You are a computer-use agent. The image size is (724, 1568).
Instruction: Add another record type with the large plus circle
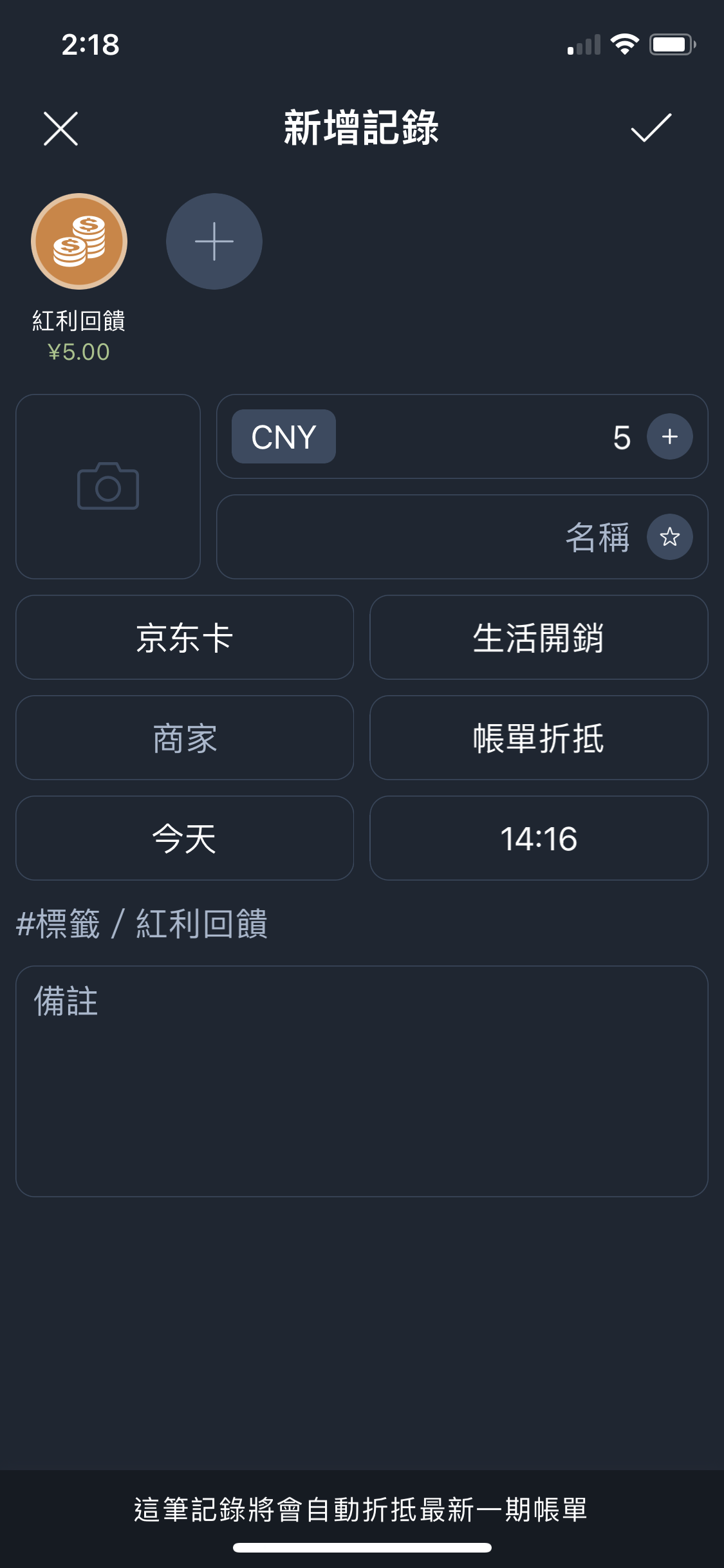click(214, 241)
